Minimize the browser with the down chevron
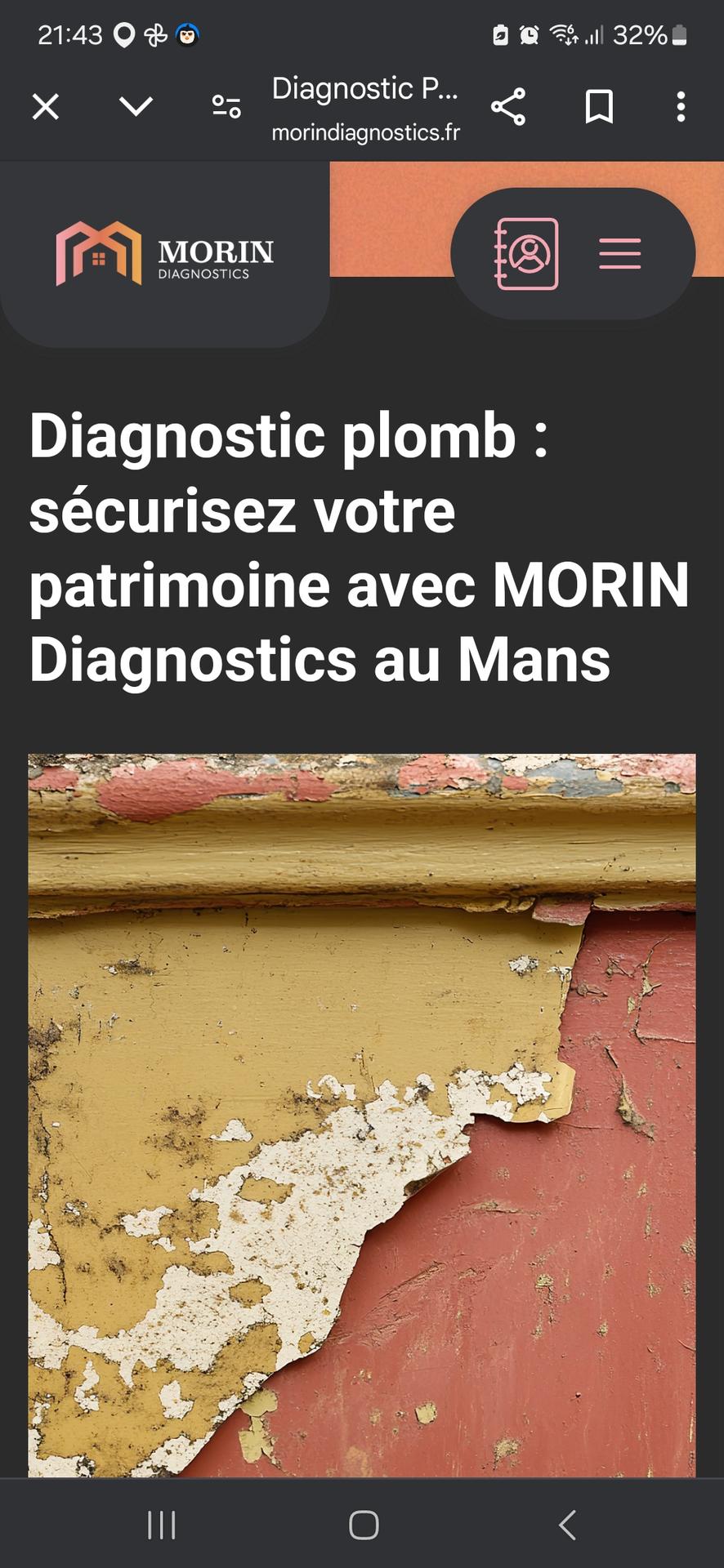Image resolution: width=724 pixels, height=1568 pixels. pos(136,106)
